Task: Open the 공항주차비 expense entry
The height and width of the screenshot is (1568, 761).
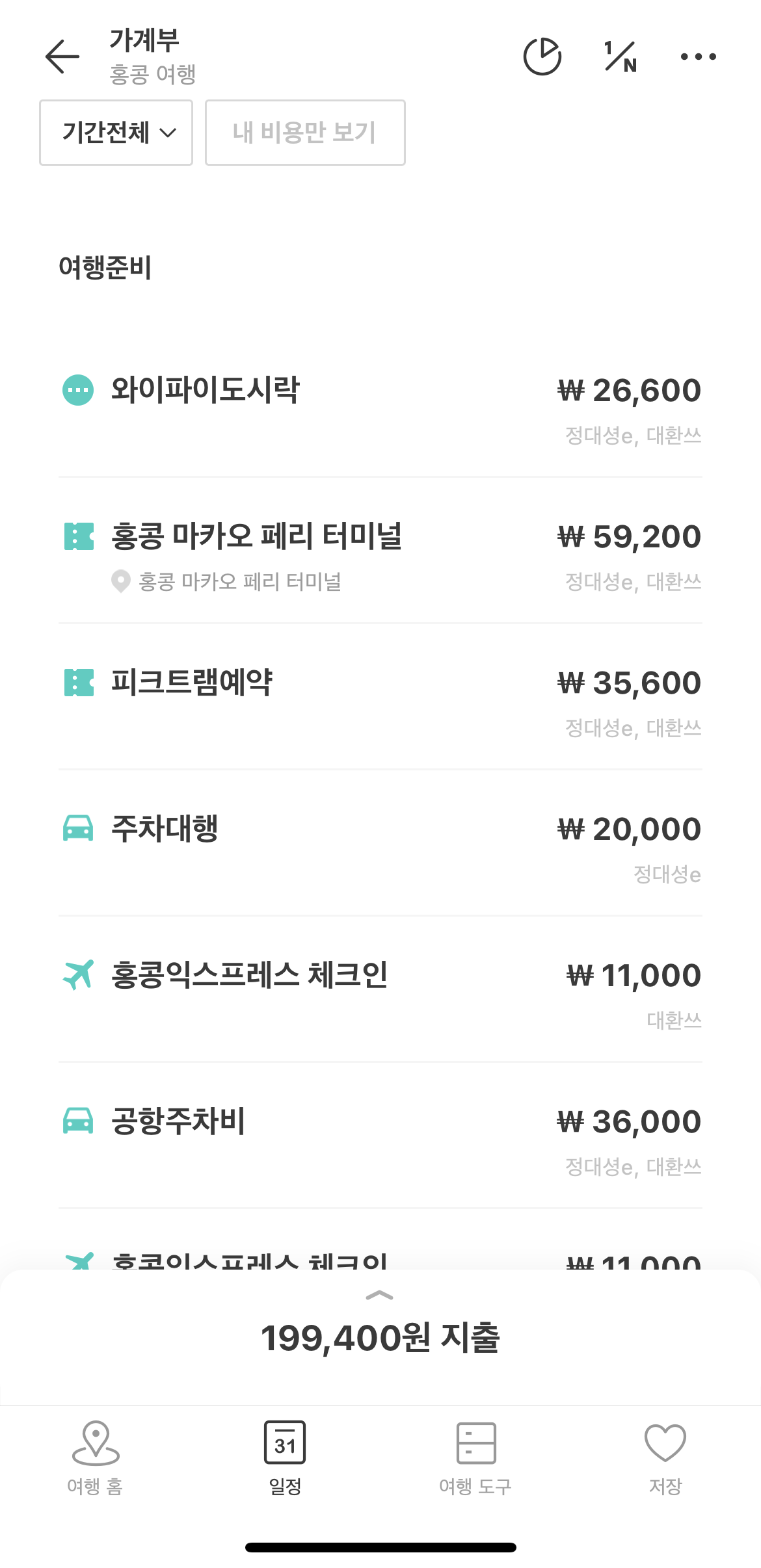Action: (380, 1136)
